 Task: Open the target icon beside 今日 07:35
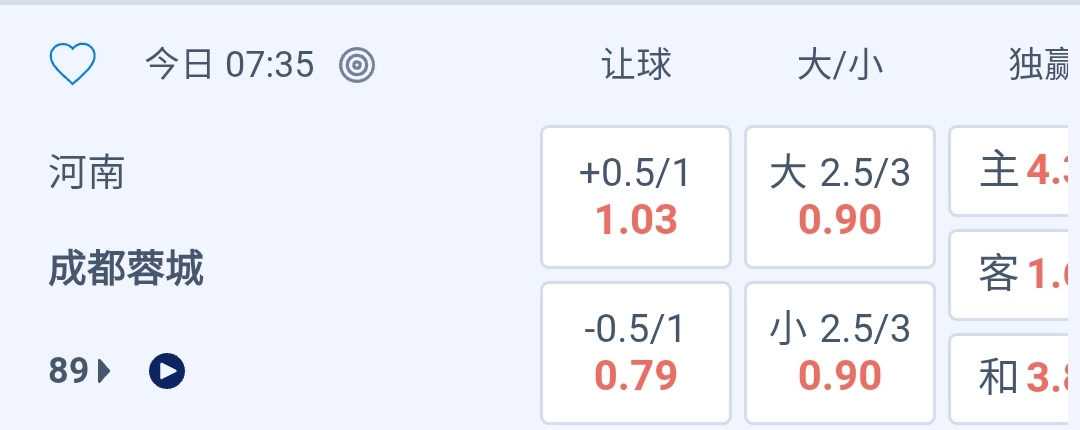(x=357, y=66)
